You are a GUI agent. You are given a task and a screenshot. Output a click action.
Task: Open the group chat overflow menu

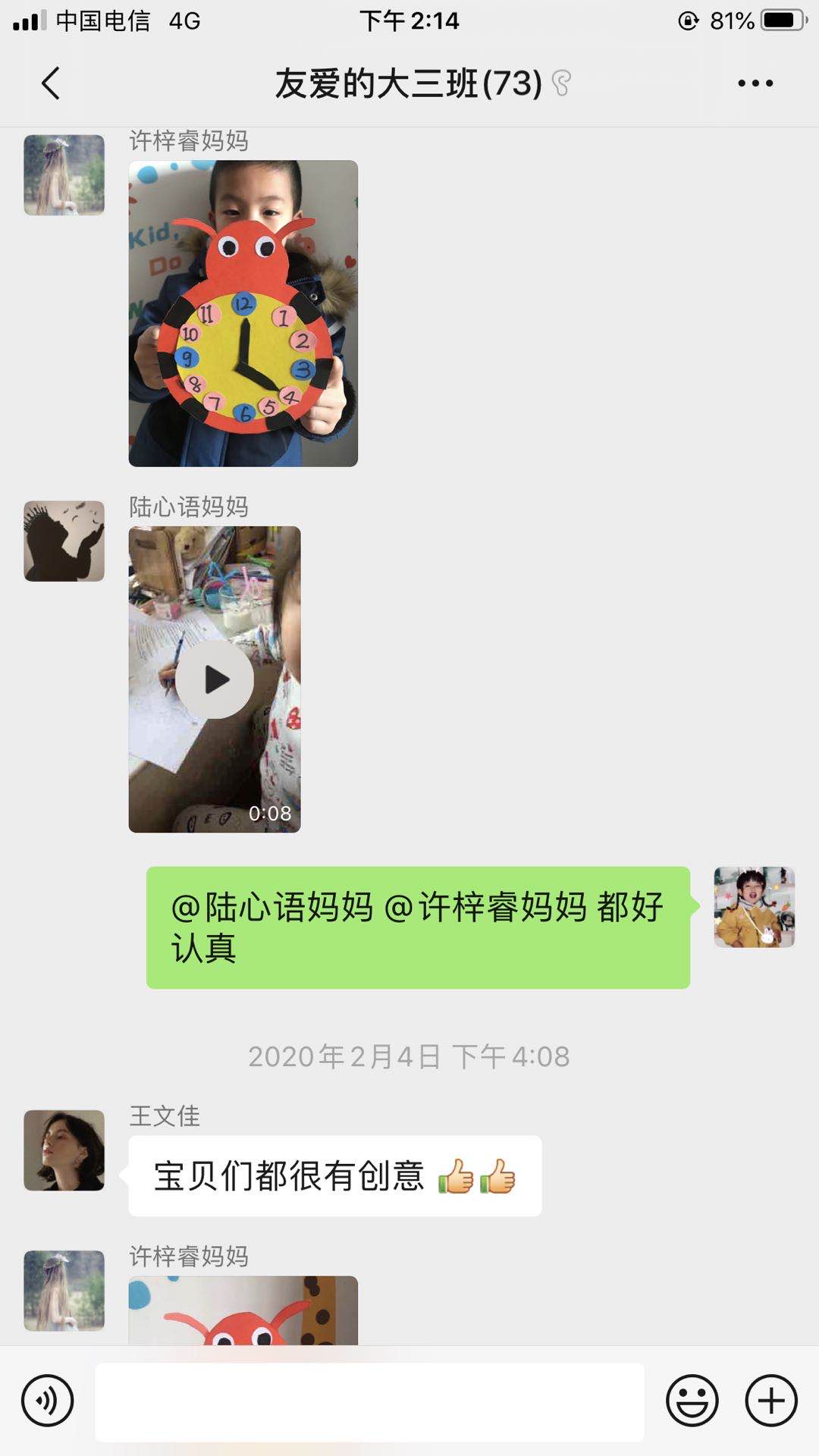(755, 83)
